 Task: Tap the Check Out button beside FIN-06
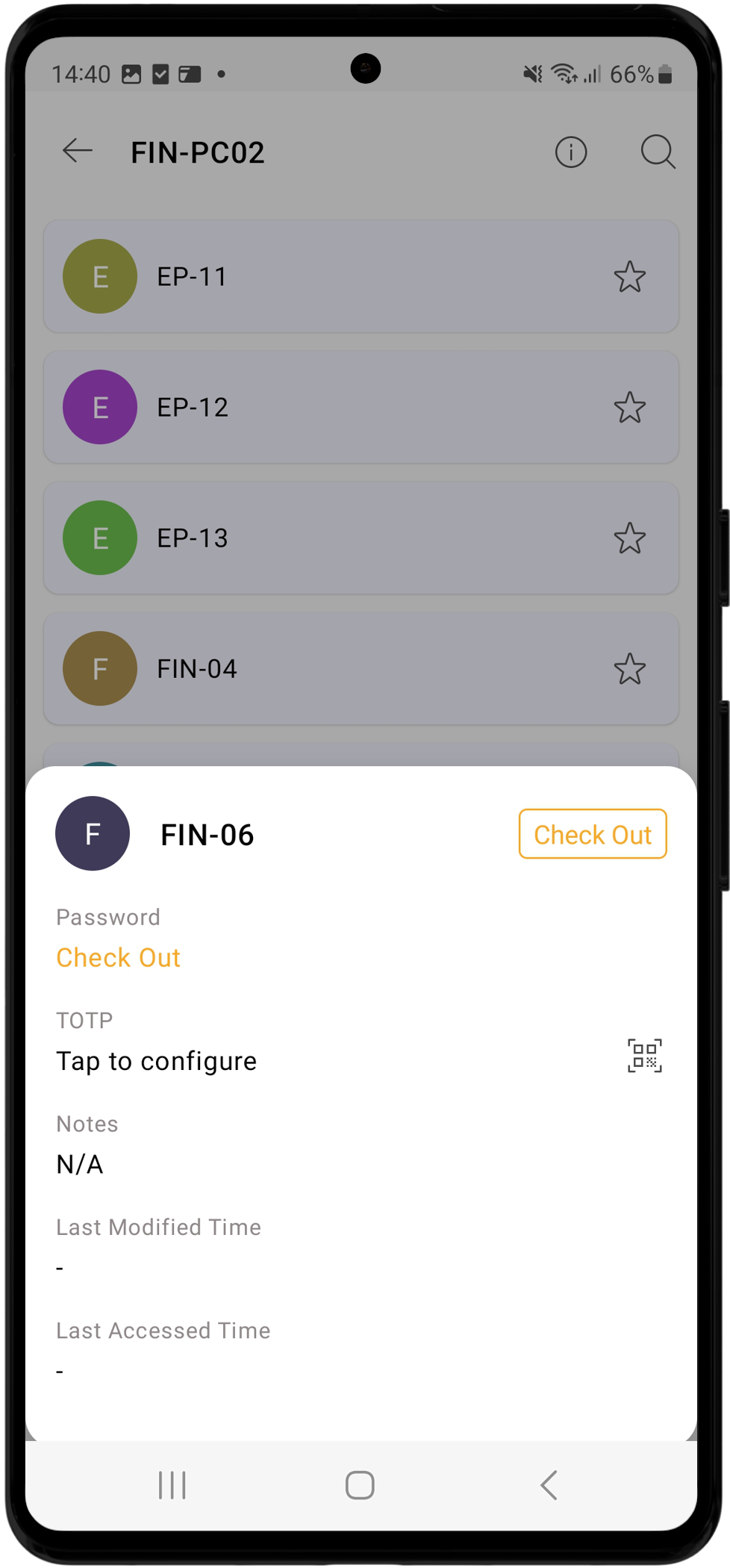coord(592,834)
